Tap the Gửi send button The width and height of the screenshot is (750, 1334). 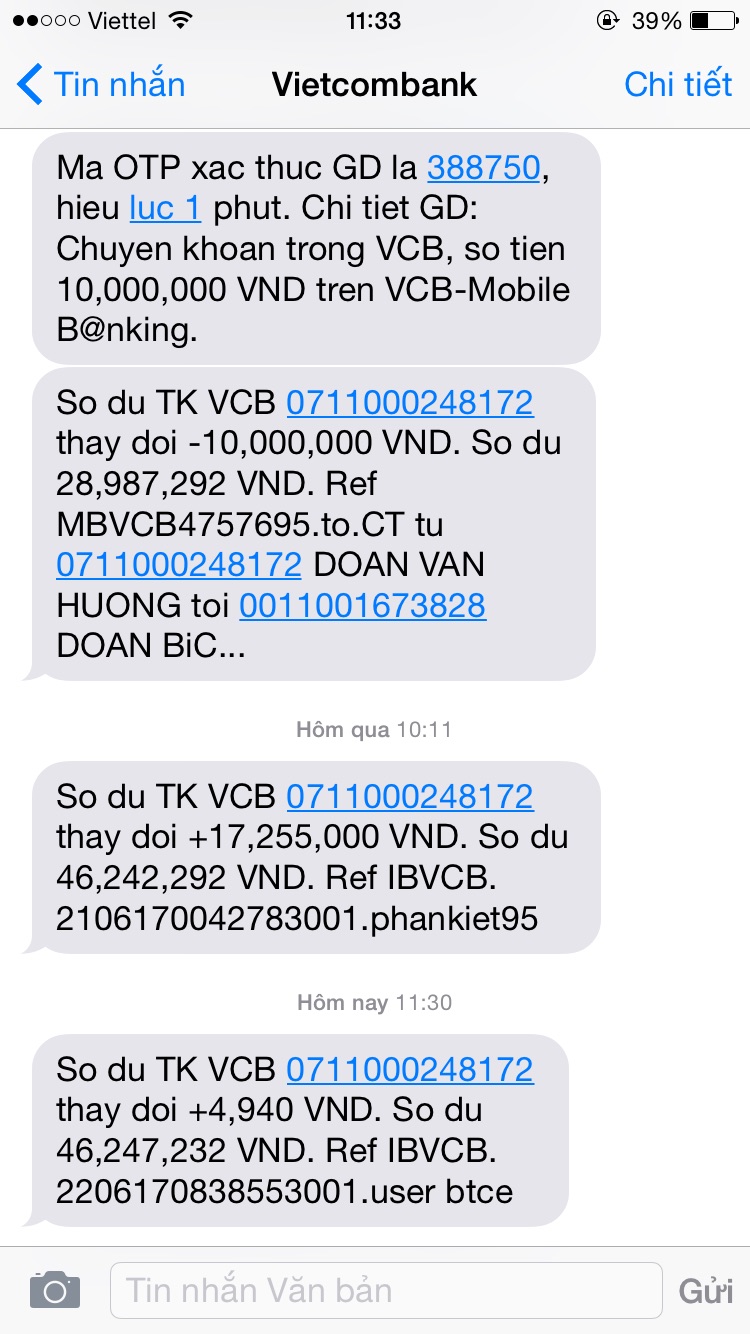(705, 1290)
